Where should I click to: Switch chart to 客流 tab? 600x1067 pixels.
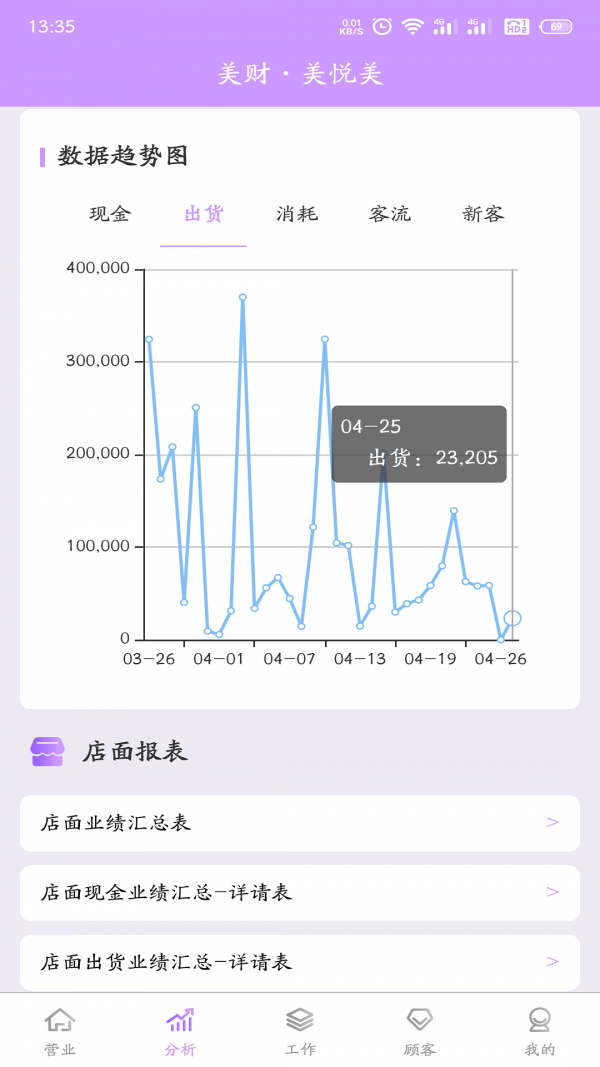(390, 214)
